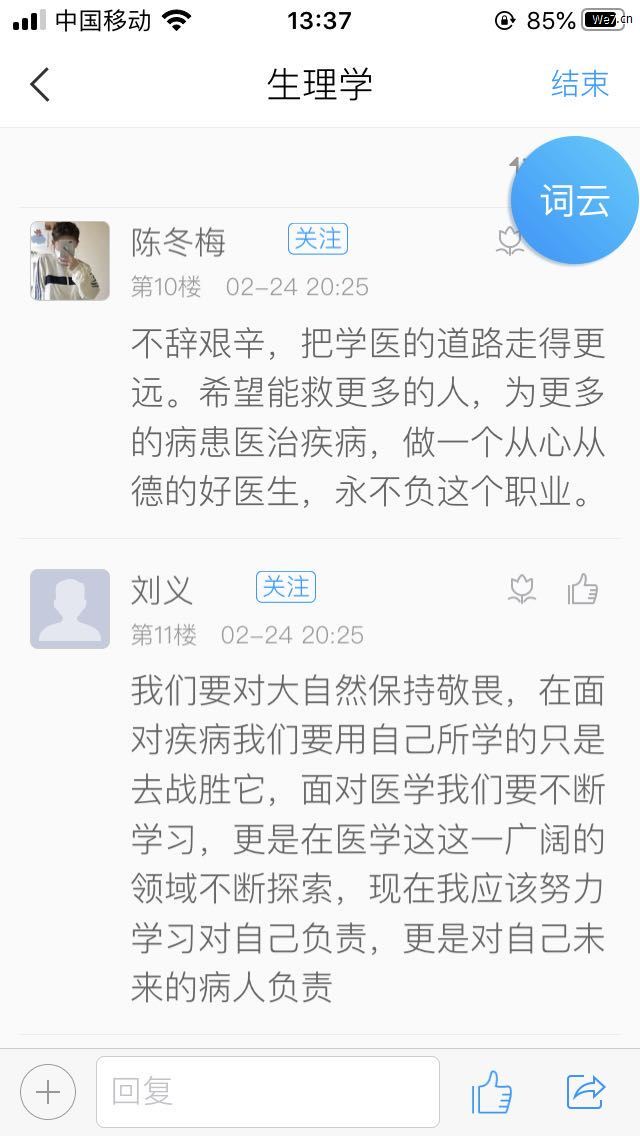Open 刘义's profile avatar
Viewport: 640px width, 1136px height.
(x=70, y=609)
